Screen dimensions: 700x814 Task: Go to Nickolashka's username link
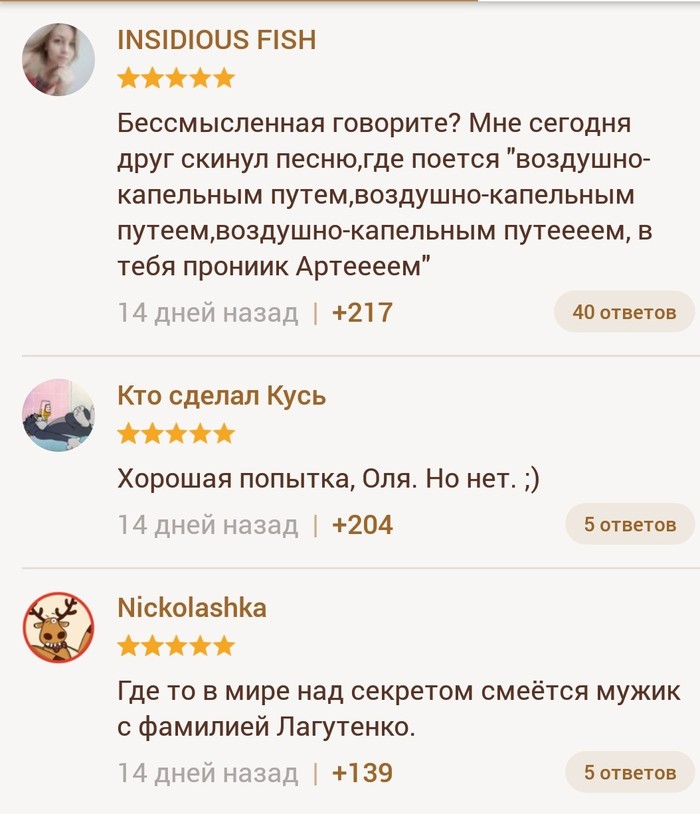coord(192,608)
